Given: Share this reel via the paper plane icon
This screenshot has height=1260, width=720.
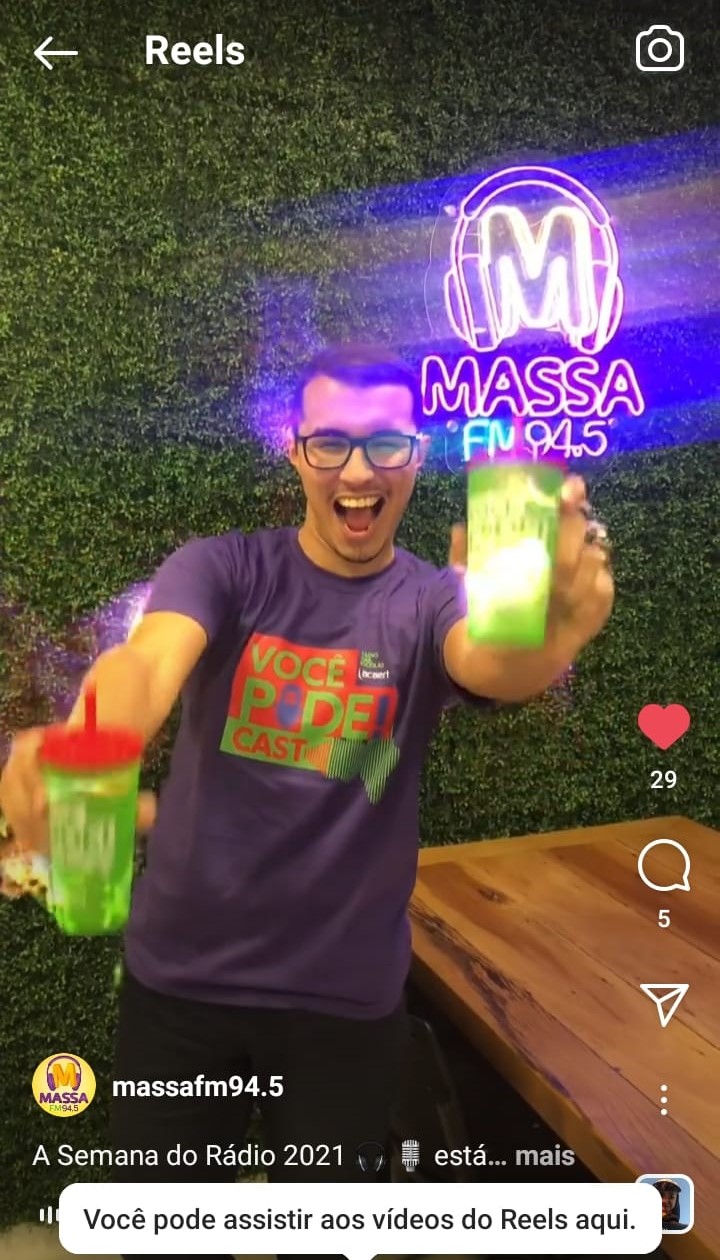Looking at the screenshot, I should (664, 1004).
